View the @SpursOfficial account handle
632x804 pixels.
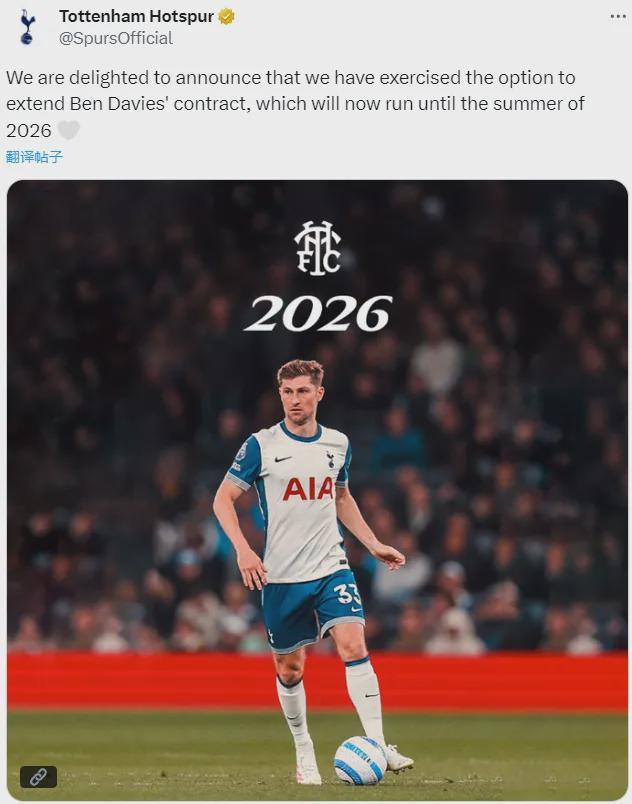(x=116, y=38)
